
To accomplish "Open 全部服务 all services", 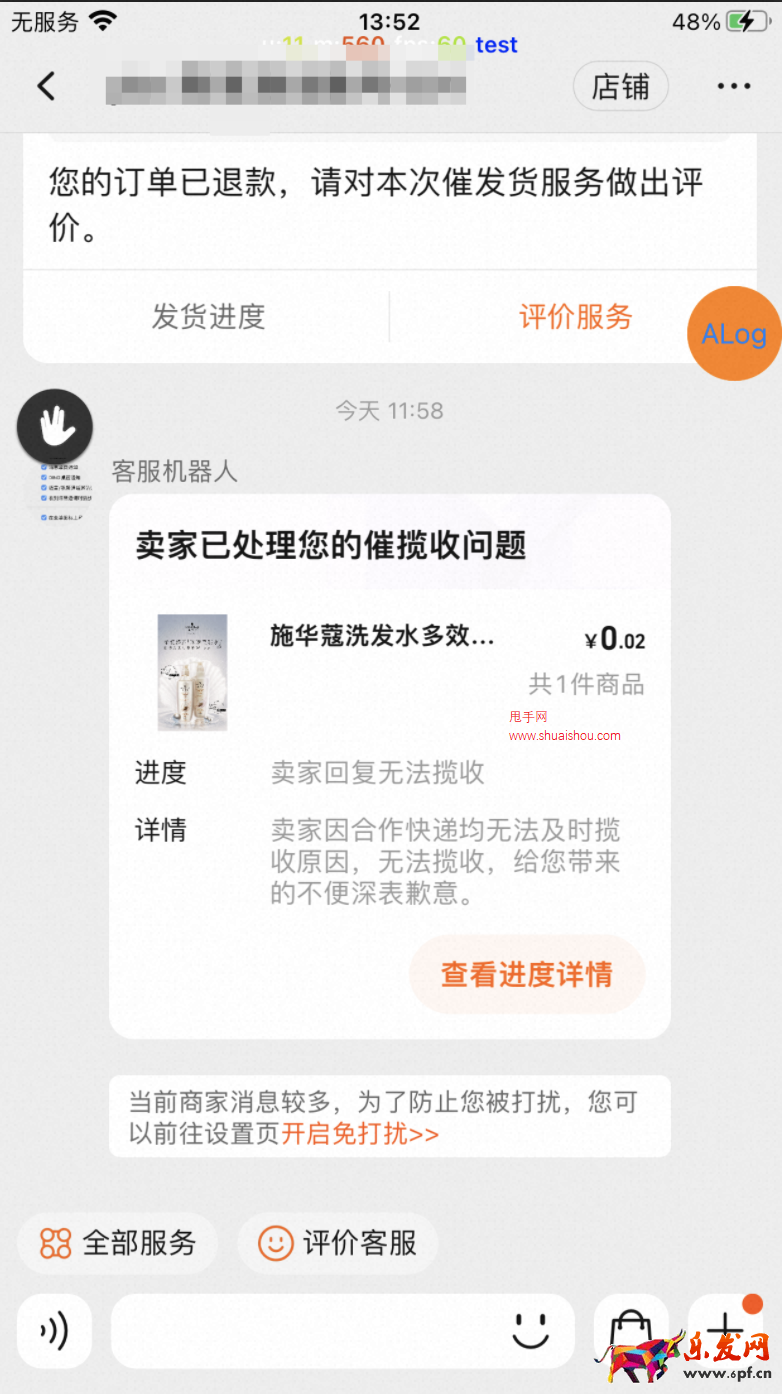I will point(118,1243).
